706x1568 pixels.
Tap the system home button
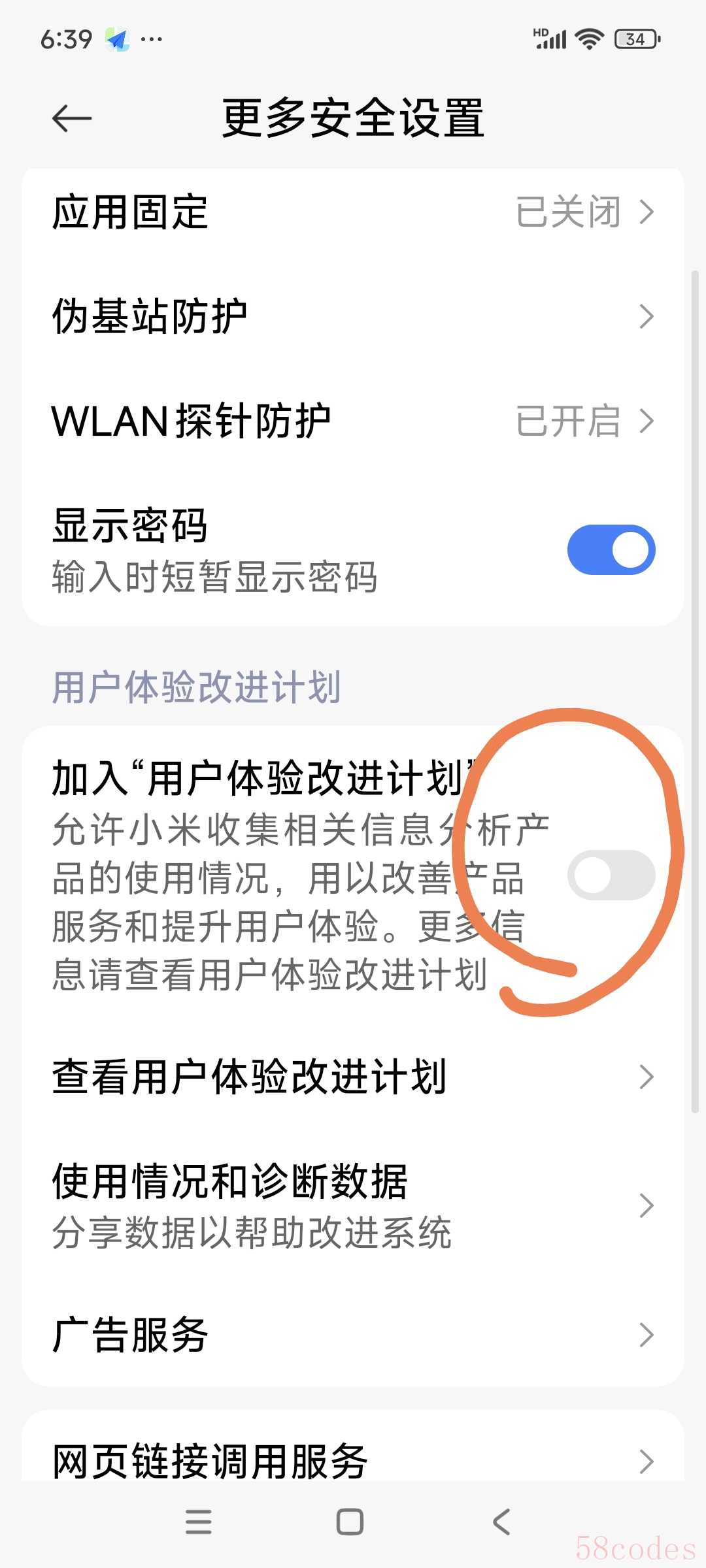(x=350, y=1522)
